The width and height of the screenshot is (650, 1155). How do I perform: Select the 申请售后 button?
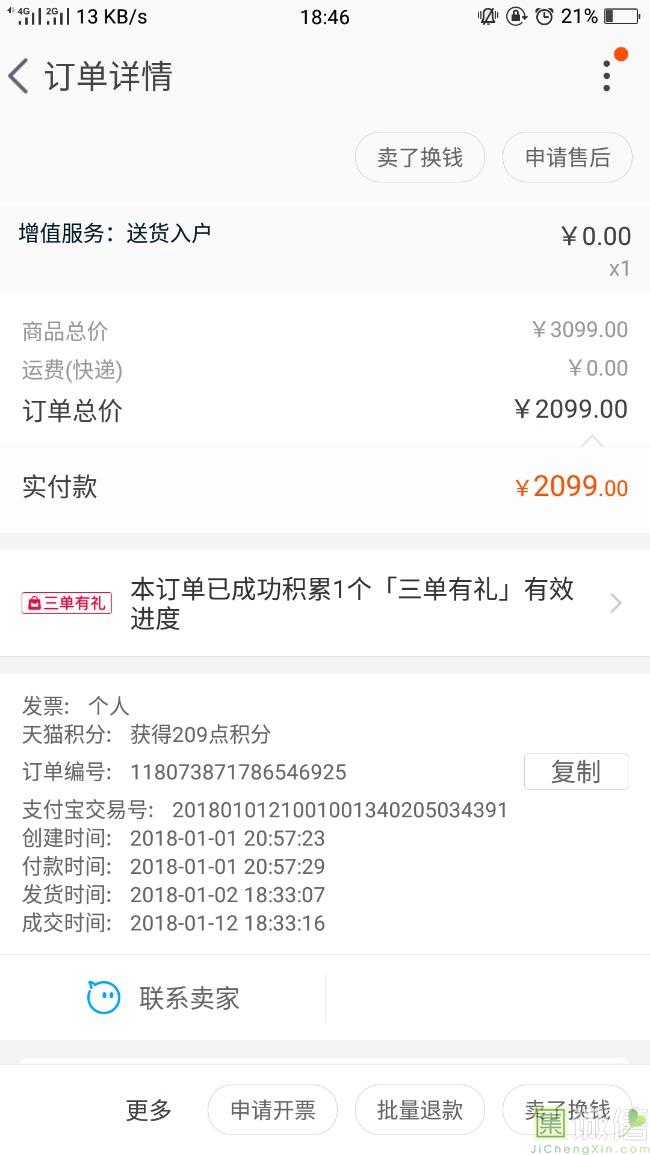coord(567,158)
